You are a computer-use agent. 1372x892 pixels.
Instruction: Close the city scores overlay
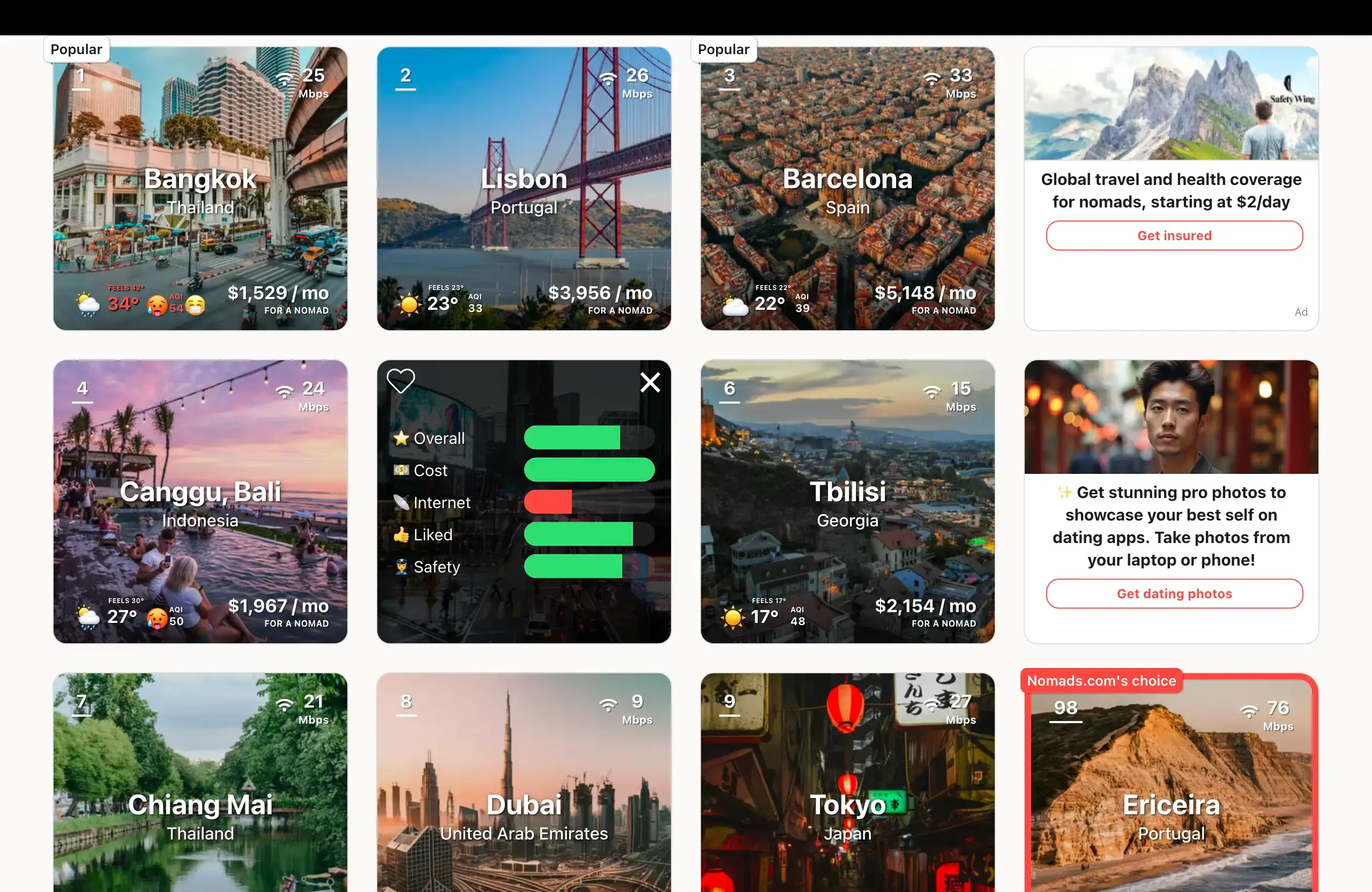(x=650, y=382)
